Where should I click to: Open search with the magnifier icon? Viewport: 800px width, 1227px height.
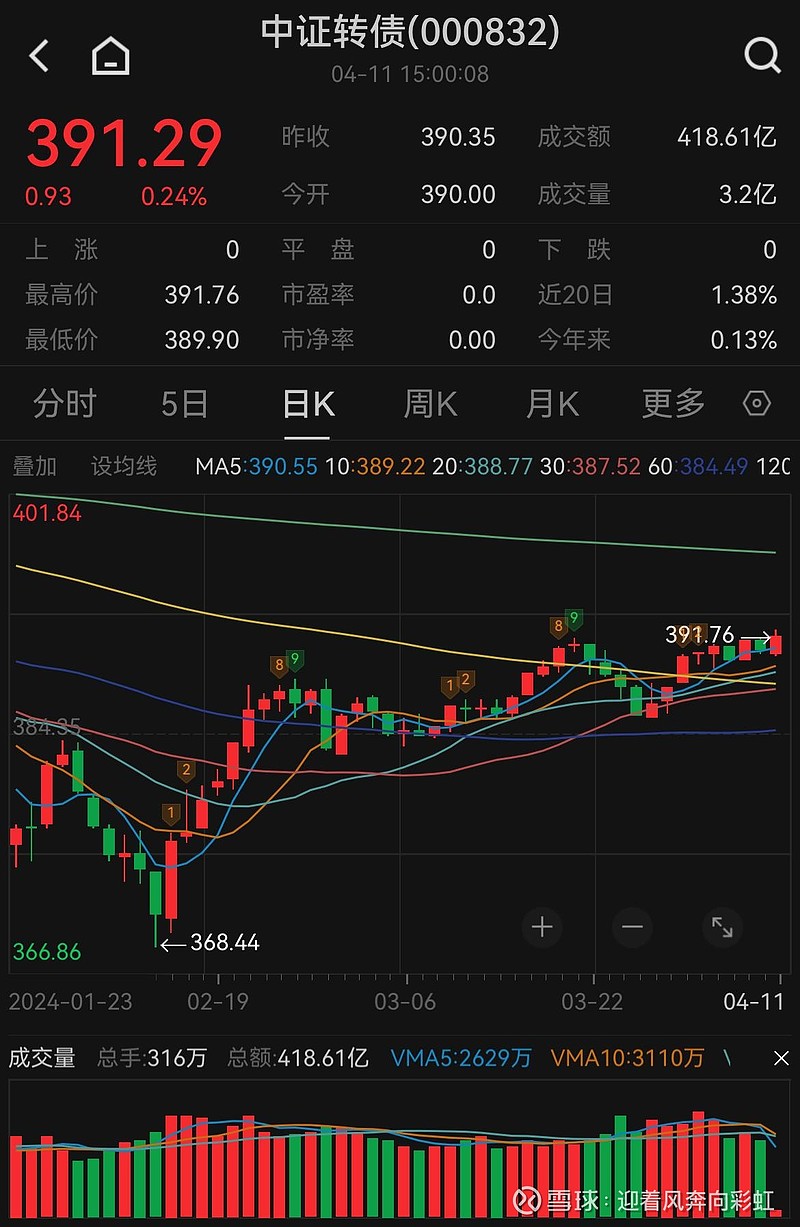click(x=762, y=55)
